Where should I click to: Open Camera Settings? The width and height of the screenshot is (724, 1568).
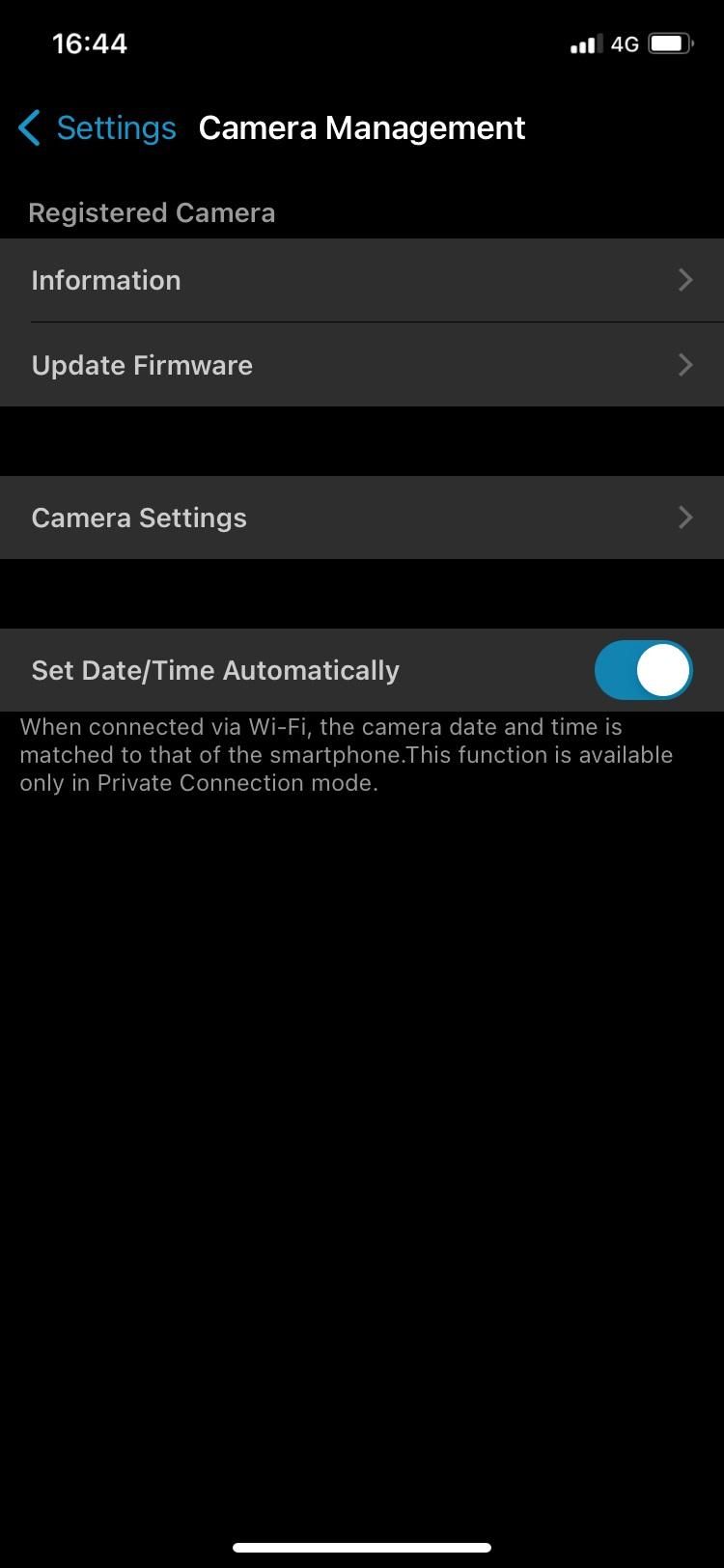point(362,518)
